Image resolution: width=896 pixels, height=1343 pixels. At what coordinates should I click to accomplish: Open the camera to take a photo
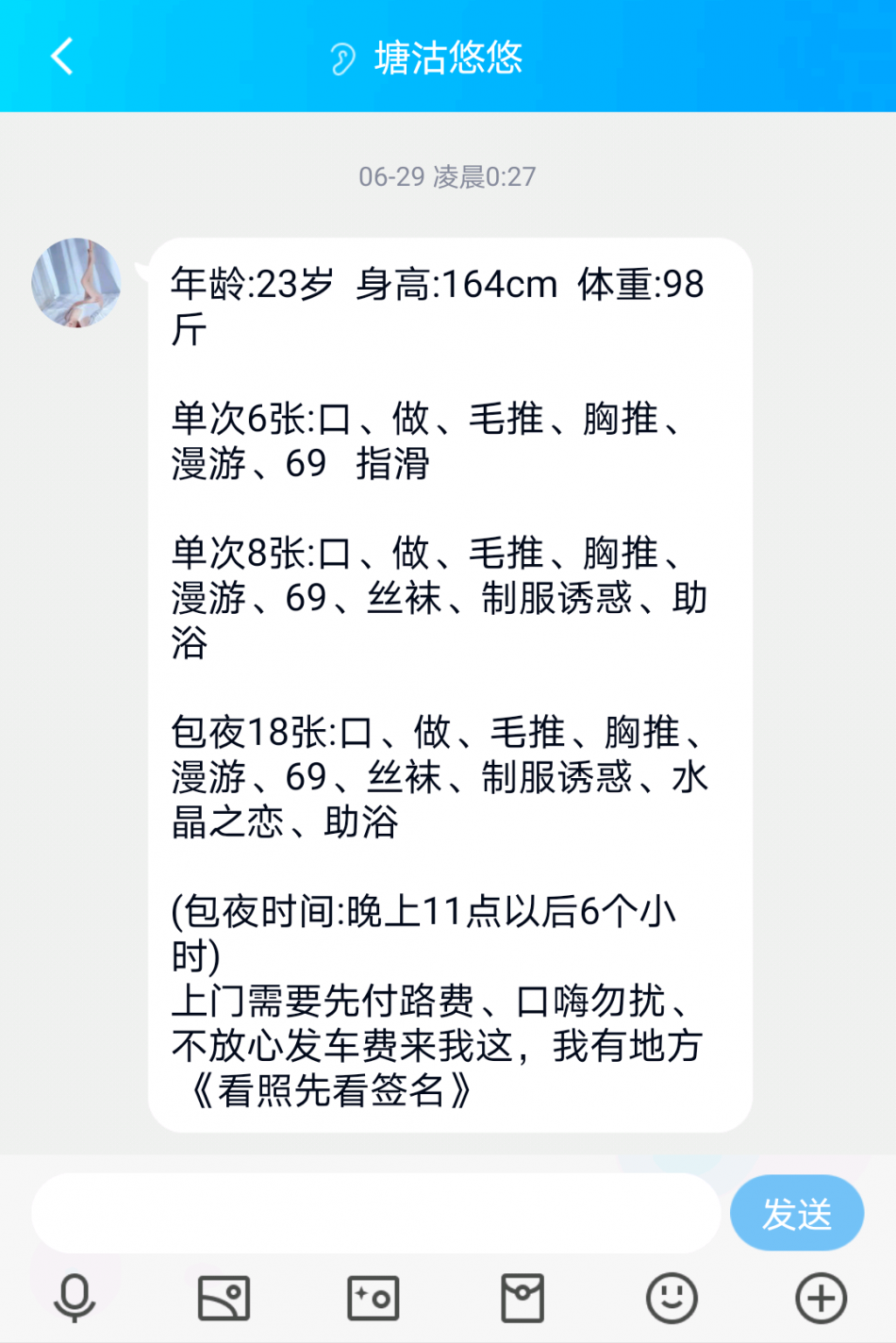click(373, 1299)
